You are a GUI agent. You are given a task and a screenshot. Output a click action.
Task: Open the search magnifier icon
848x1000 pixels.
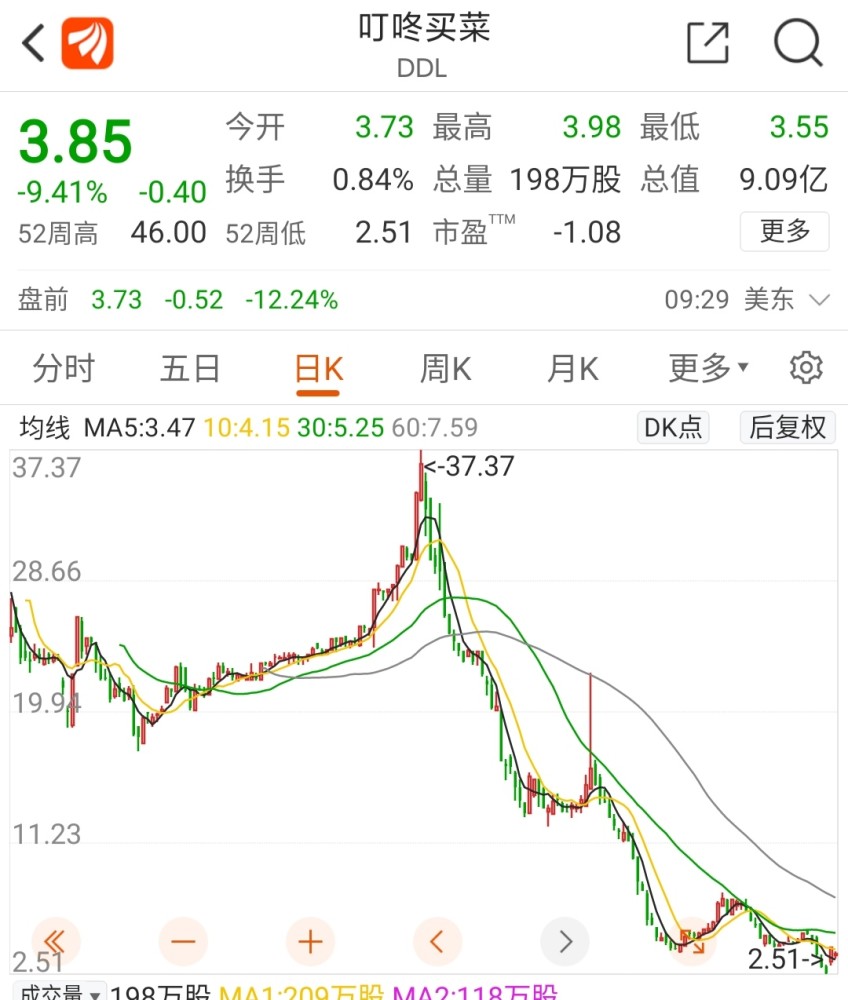pos(797,44)
